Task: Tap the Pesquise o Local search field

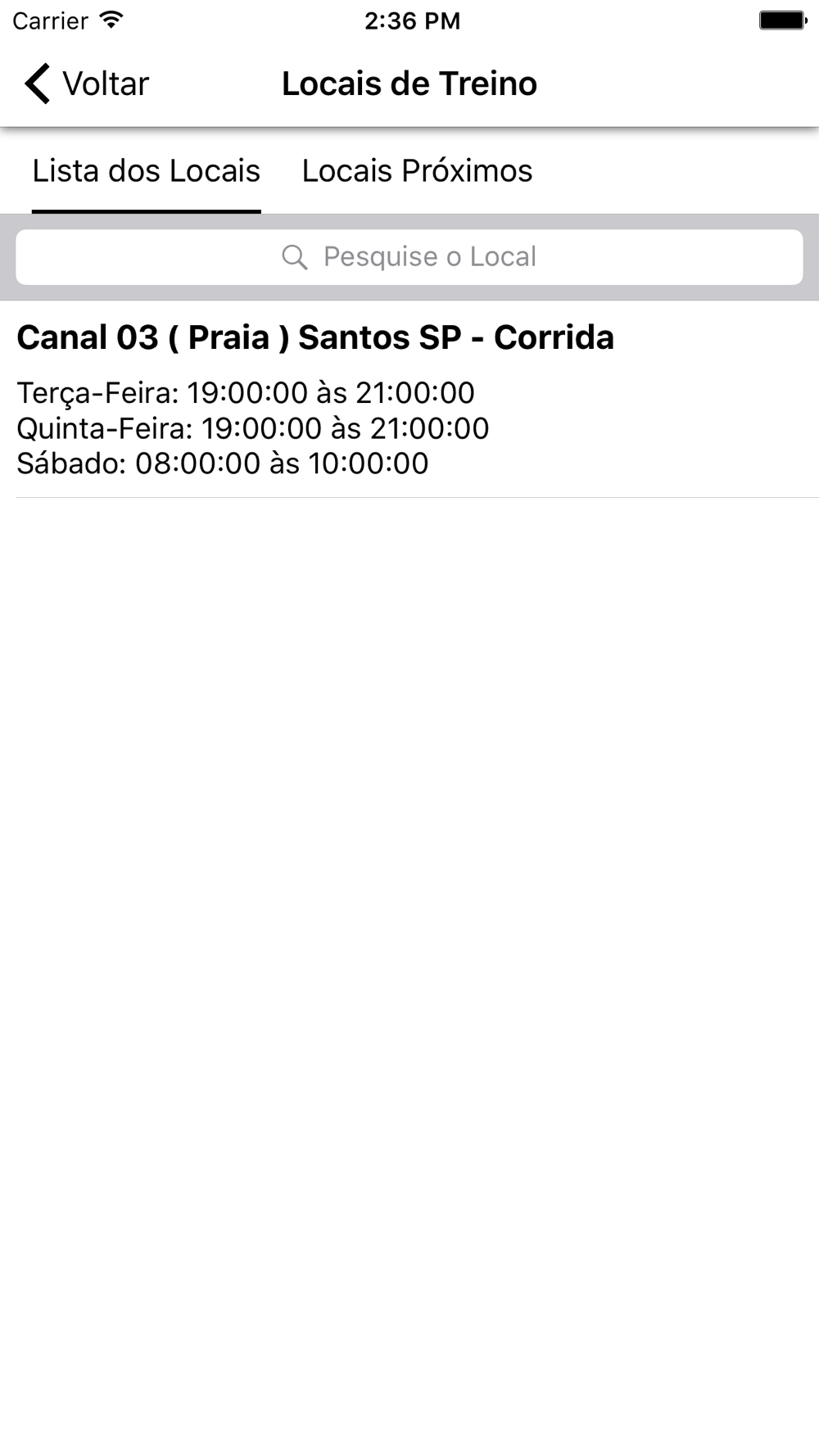Action: pos(409,257)
